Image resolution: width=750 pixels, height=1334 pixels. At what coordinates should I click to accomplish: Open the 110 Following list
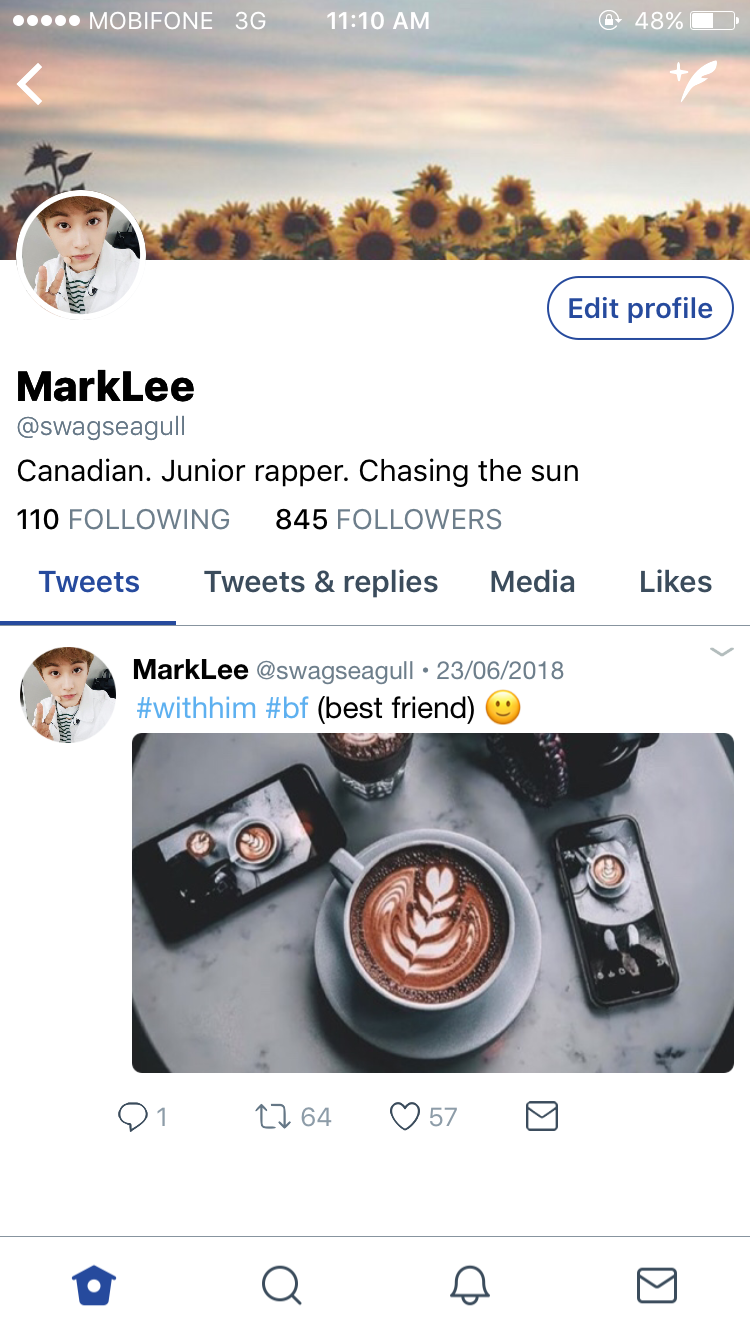pos(124,520)
